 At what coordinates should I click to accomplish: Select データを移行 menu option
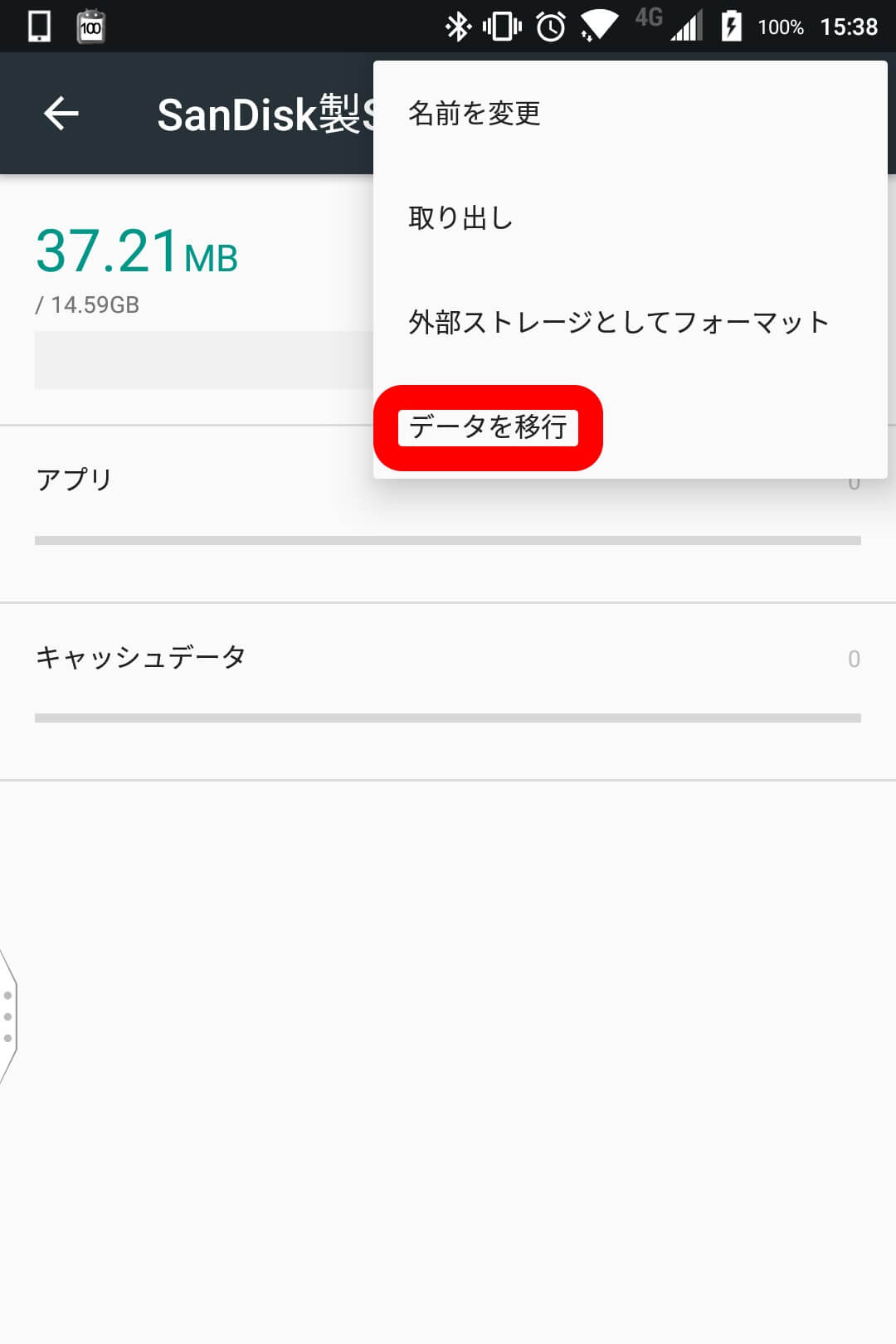pyautogui.click(x=488, y=427)
